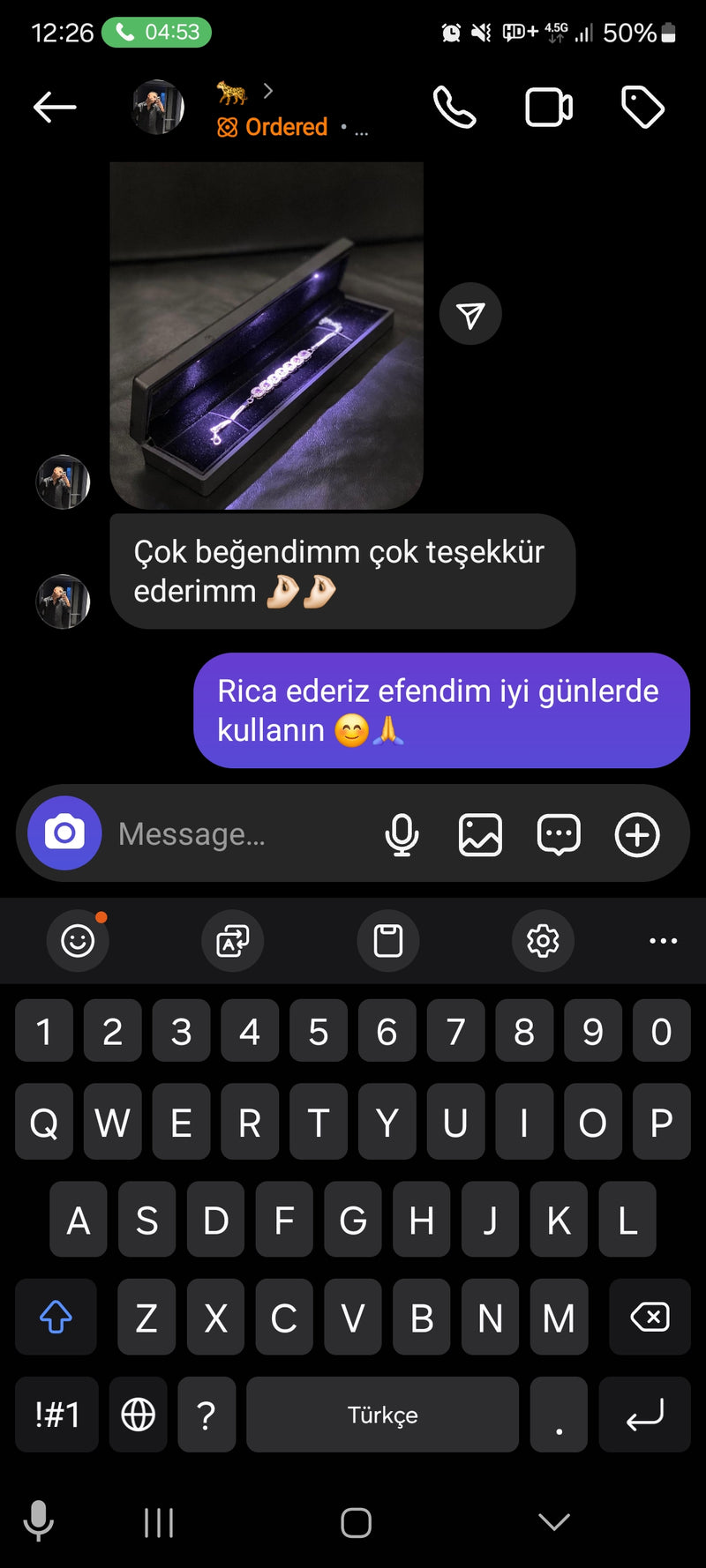Open the keyboard translate tool
Image resolution: width=706 pixels, height=1568 pixels.
tap(233, 940)
